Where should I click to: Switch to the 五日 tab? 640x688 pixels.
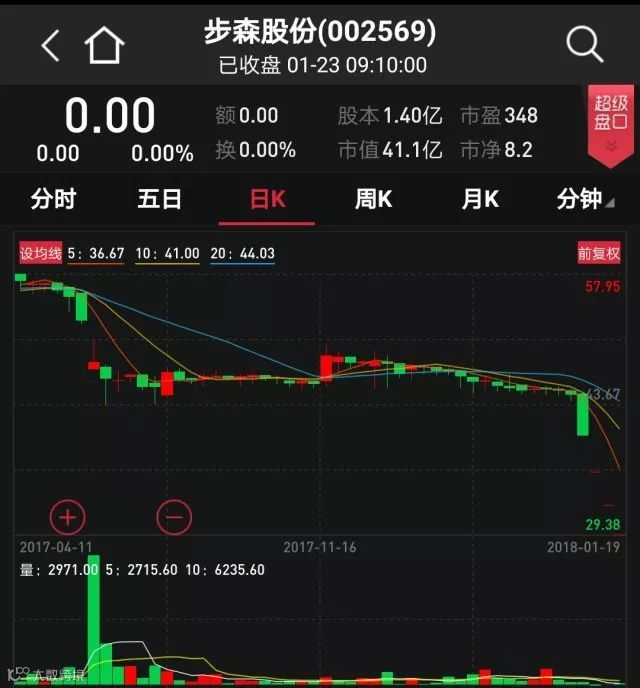[x=160, y=199]
